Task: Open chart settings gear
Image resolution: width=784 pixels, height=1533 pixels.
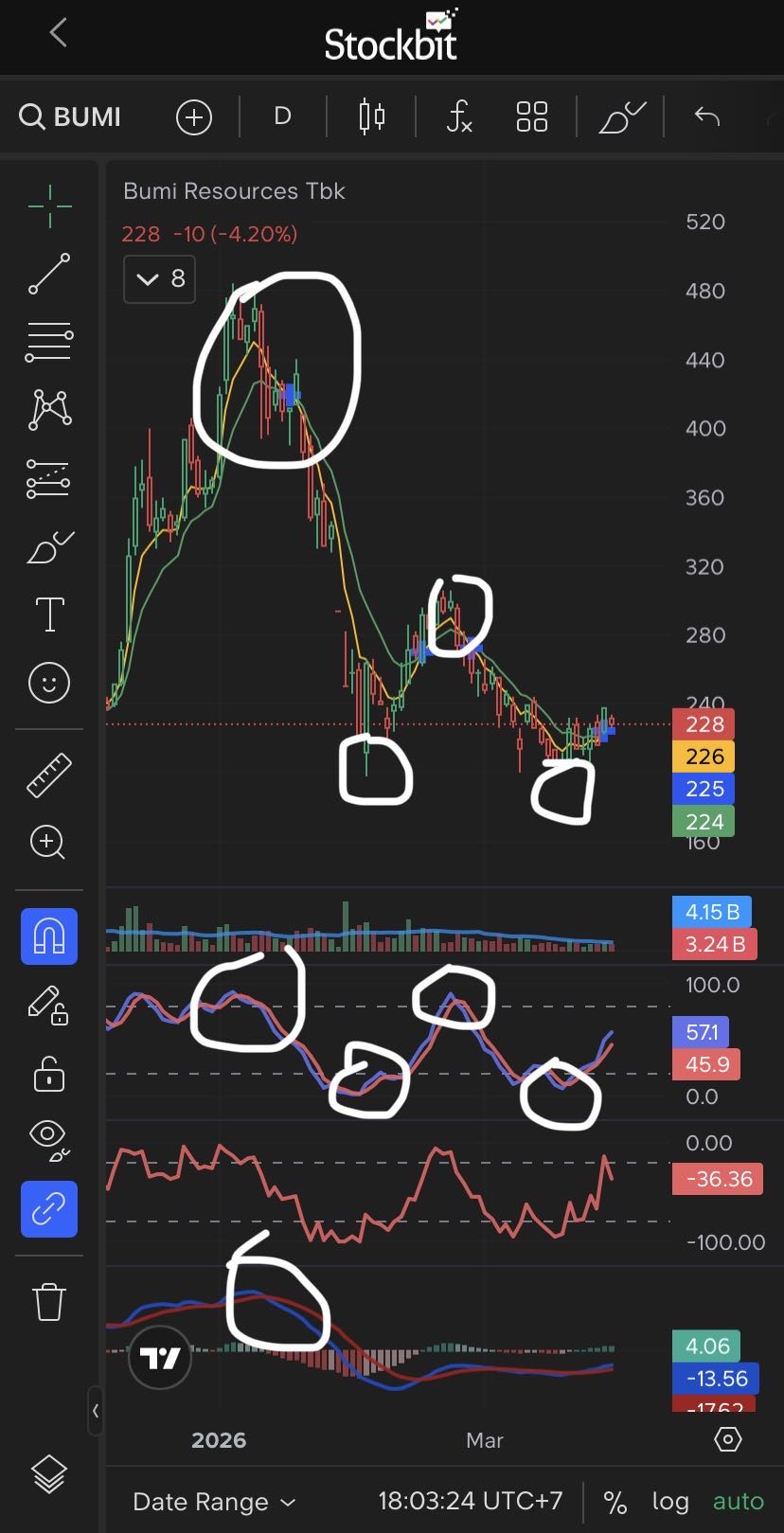Action: pyautogui.click(x=727, y=1440)
